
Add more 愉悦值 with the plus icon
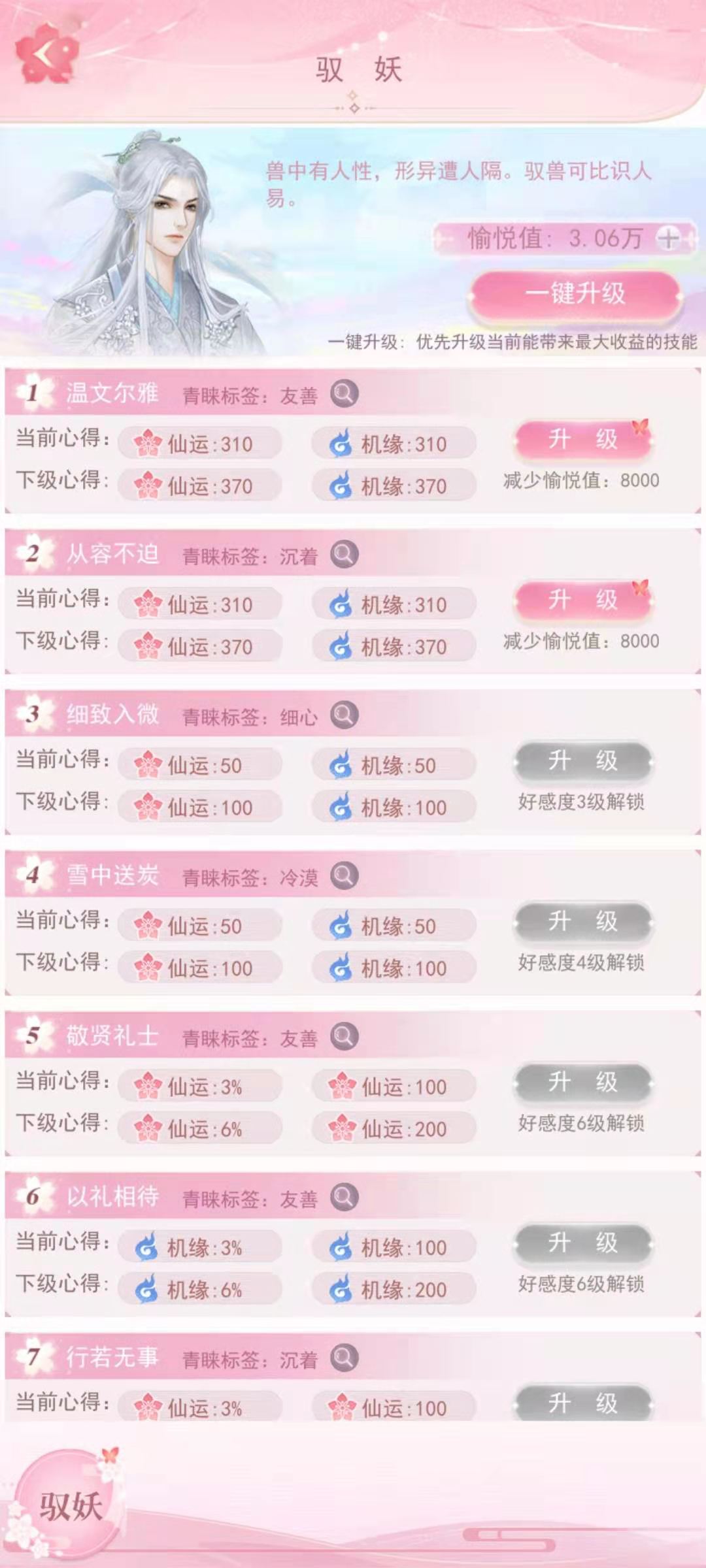(x=669, y=238)
